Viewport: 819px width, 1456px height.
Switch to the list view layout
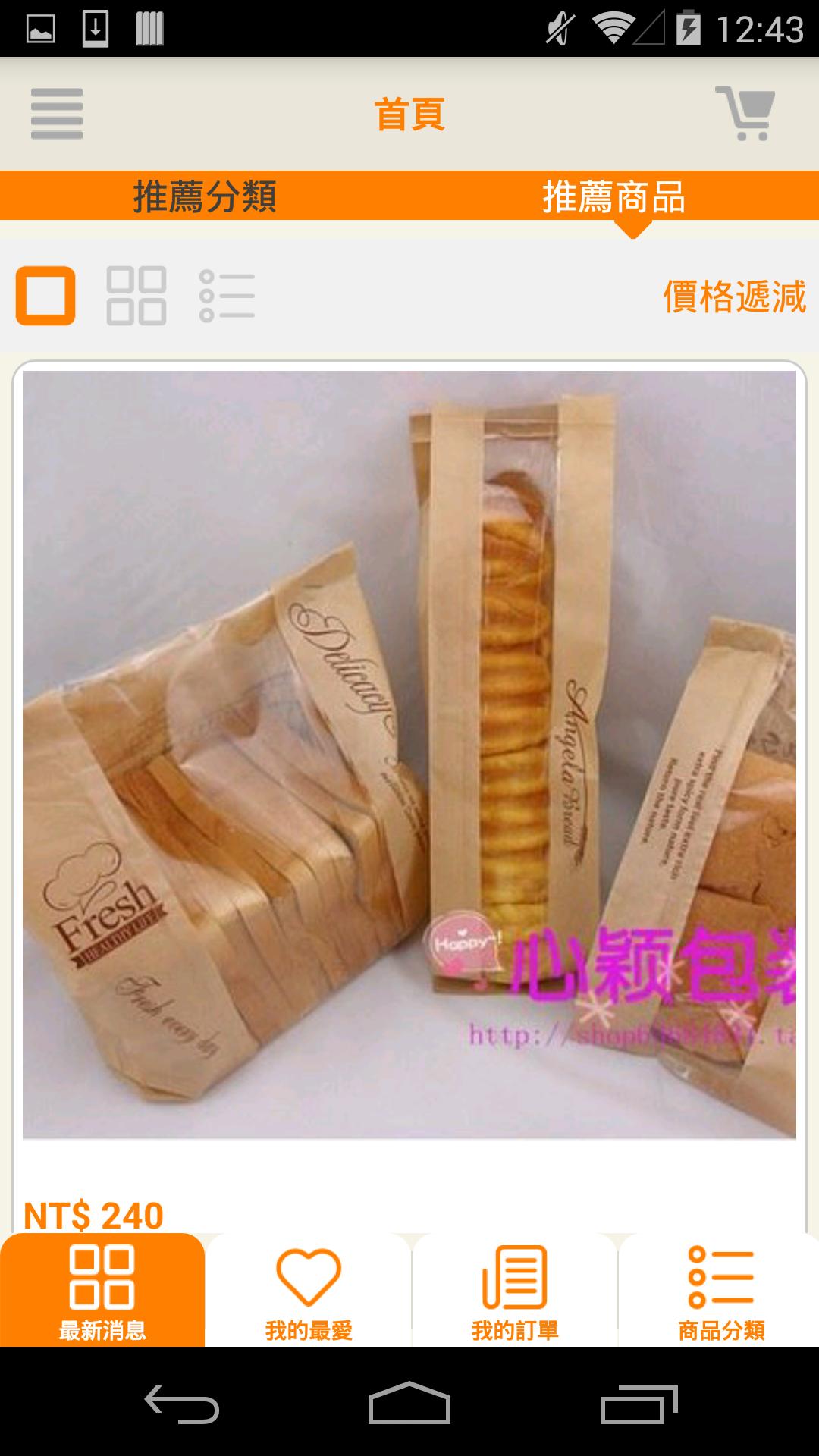click(x=227, y=296)
